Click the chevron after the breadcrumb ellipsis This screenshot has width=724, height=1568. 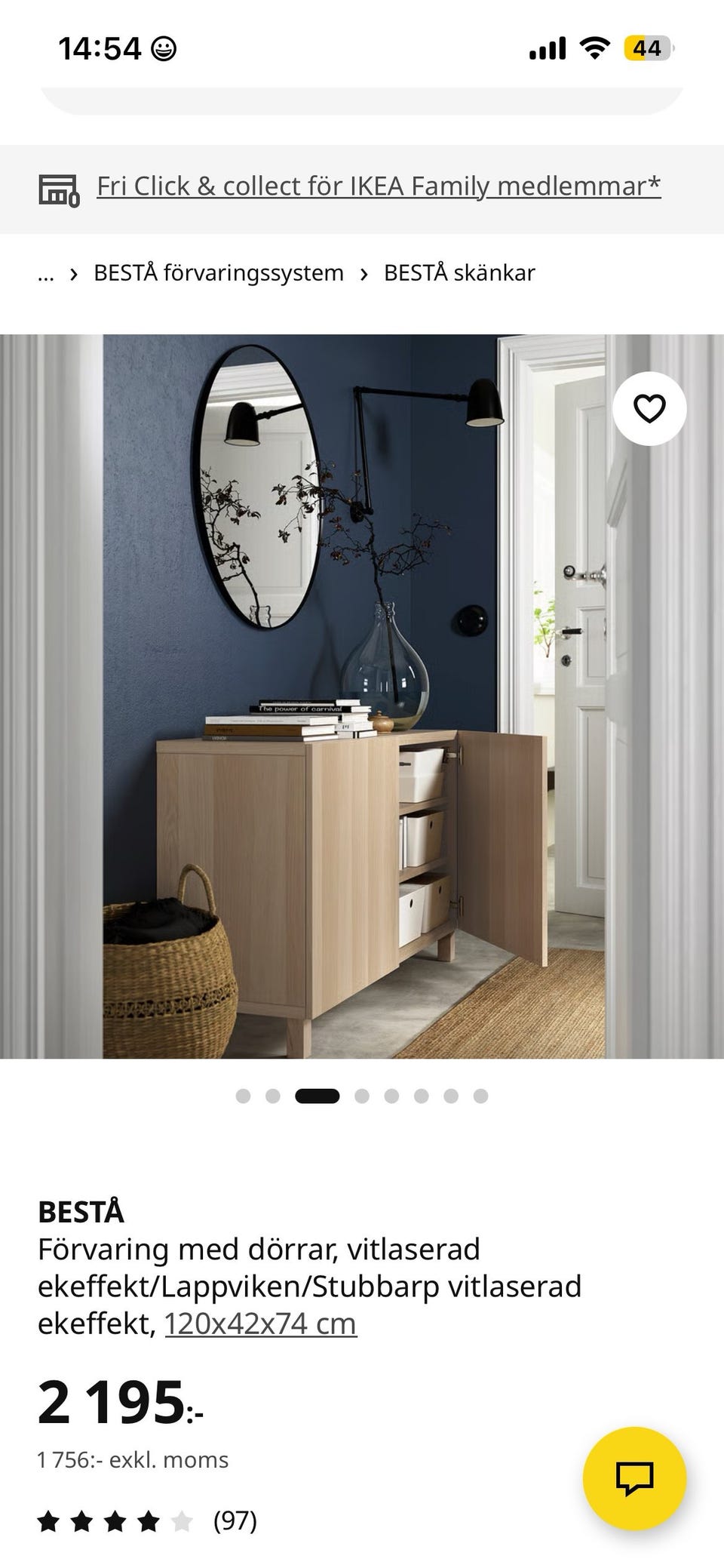pyautogui.click(x=74, y=272)
